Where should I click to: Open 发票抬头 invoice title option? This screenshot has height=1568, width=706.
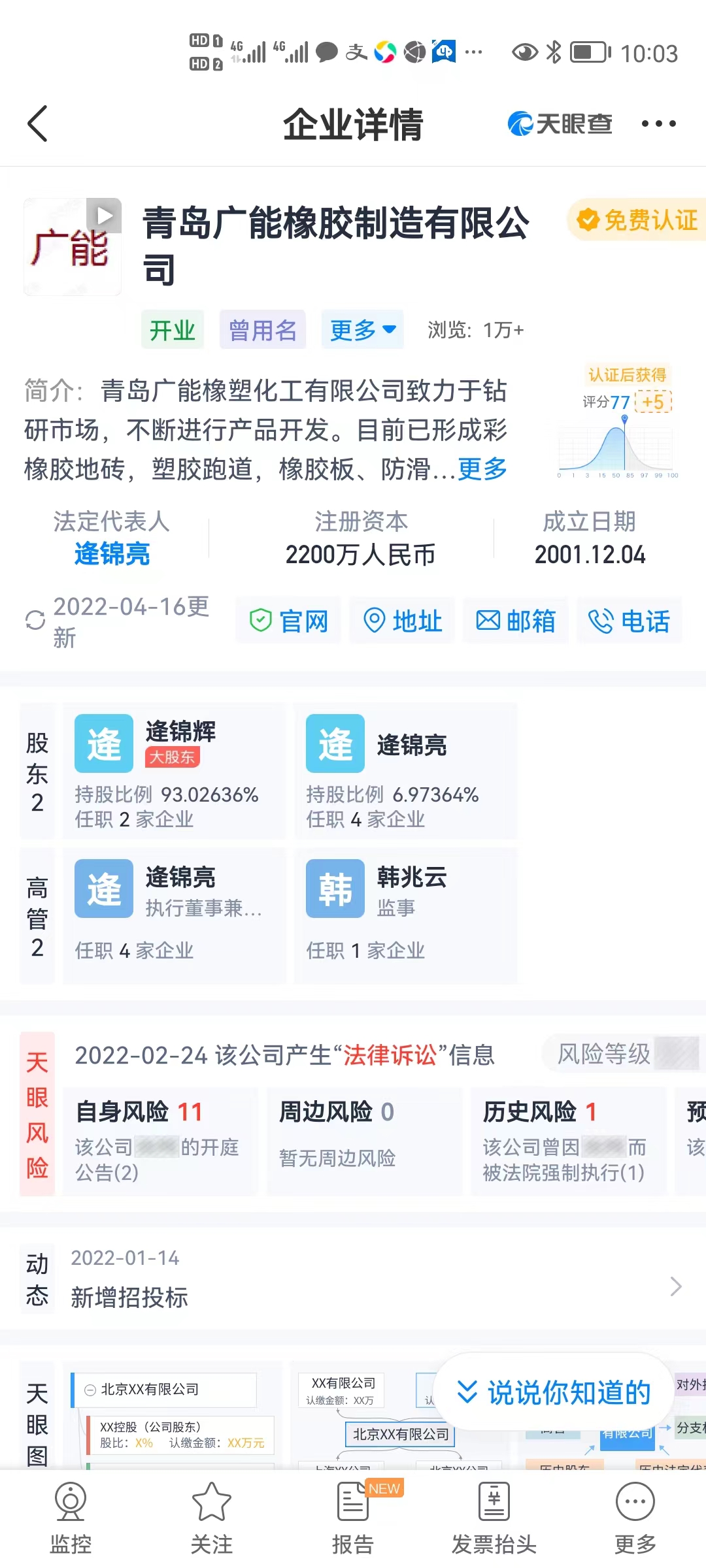(494, 1518)
